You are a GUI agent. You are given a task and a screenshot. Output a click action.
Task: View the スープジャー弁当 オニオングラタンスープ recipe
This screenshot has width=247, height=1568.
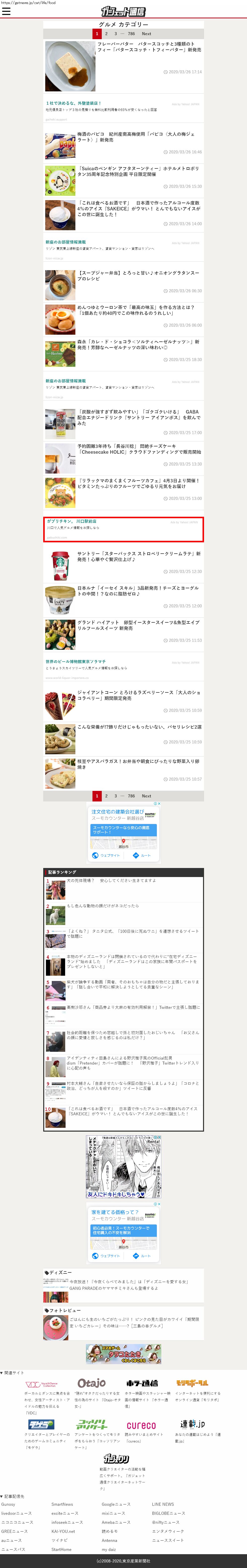138,276
